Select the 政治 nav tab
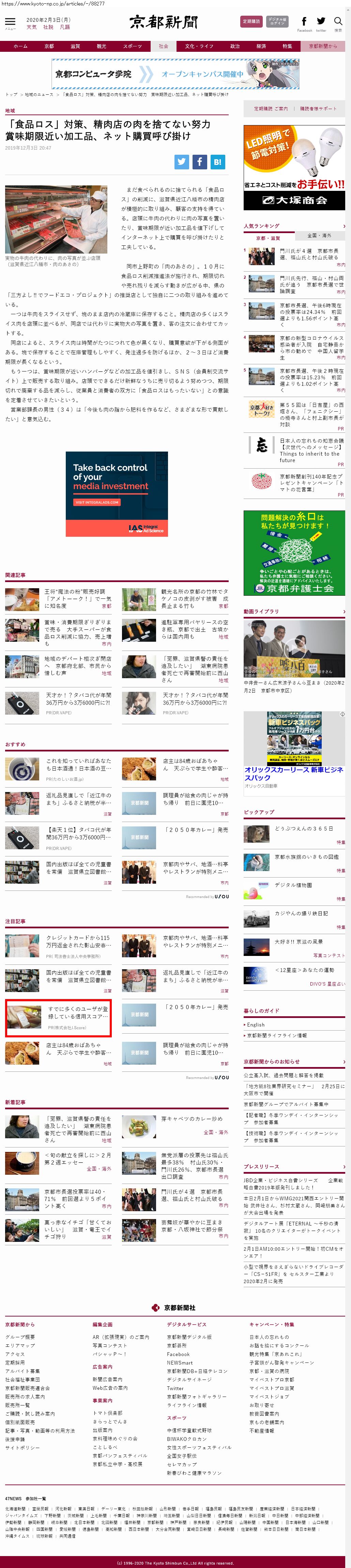Image resolution: width=351 pixels, height=1568 pixels. click(x=235, y=46)
